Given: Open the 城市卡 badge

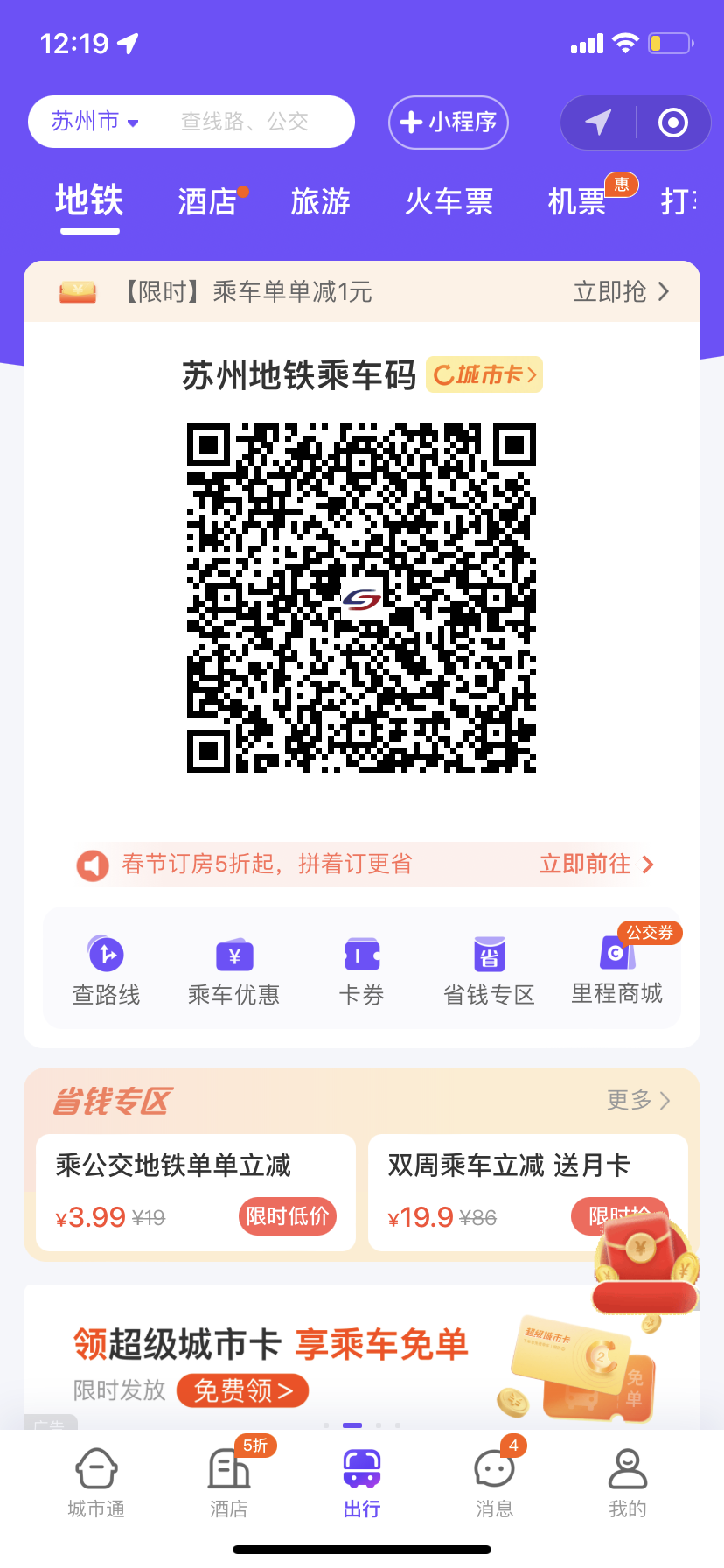Looking at the screenshot, I should pyautogui.click(x=484, y=374).
